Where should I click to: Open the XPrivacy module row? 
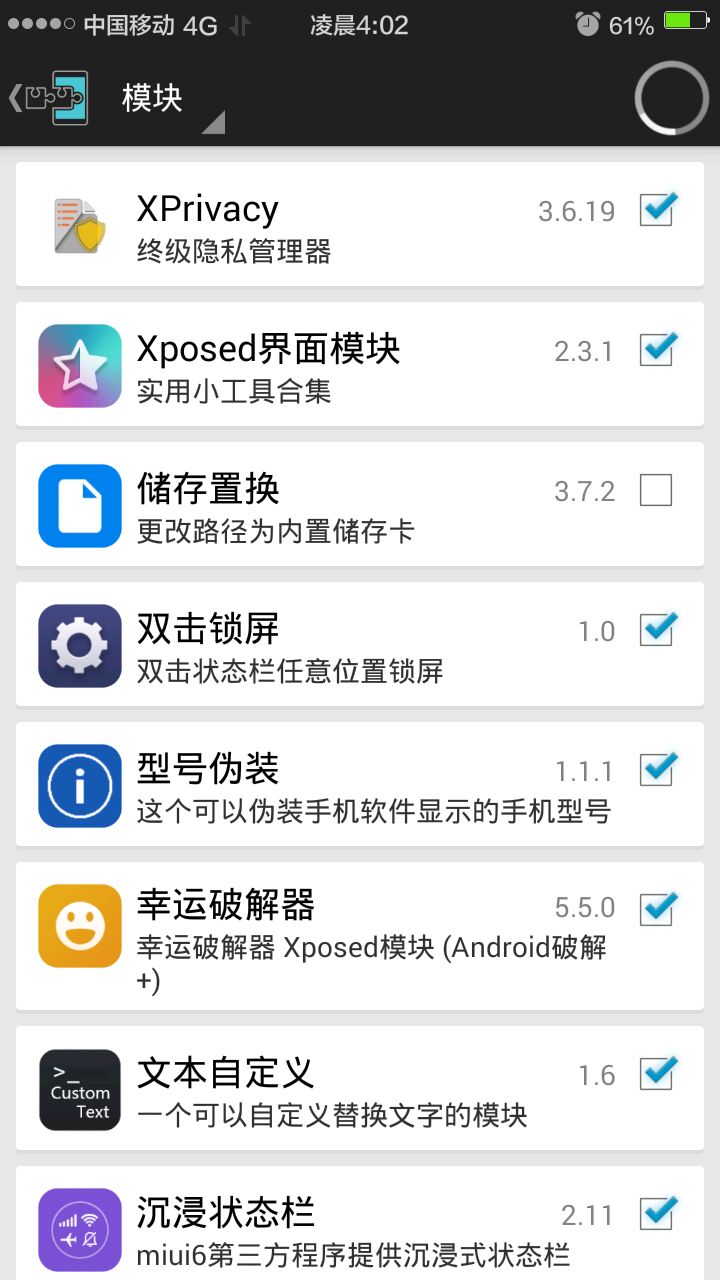[300, 225]
